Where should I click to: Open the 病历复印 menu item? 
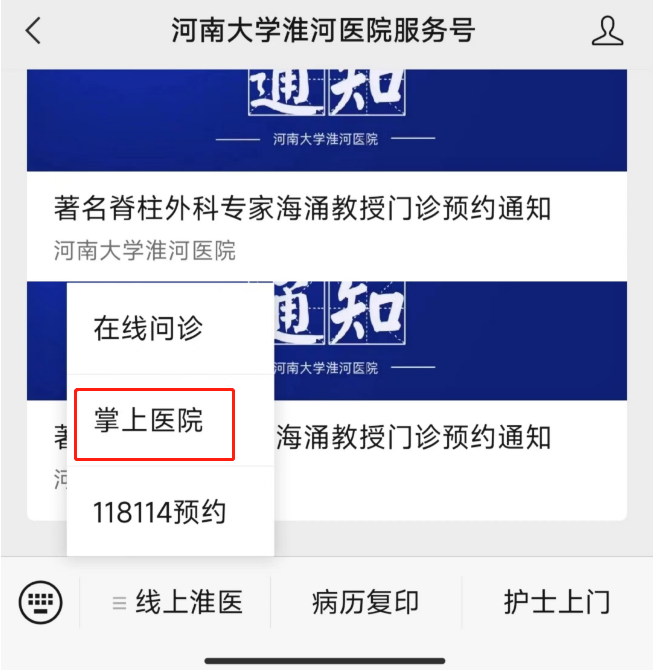coord(365,603)
